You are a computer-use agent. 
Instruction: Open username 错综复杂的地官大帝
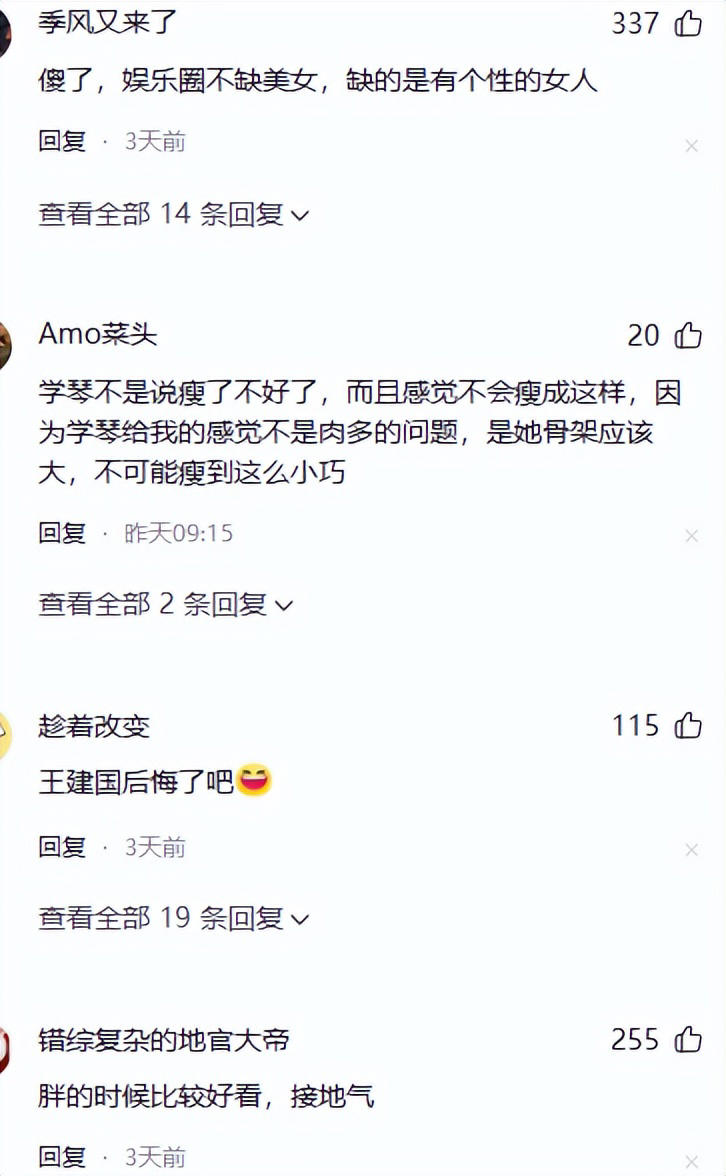pyautogui.click(x=160, y=1040)
